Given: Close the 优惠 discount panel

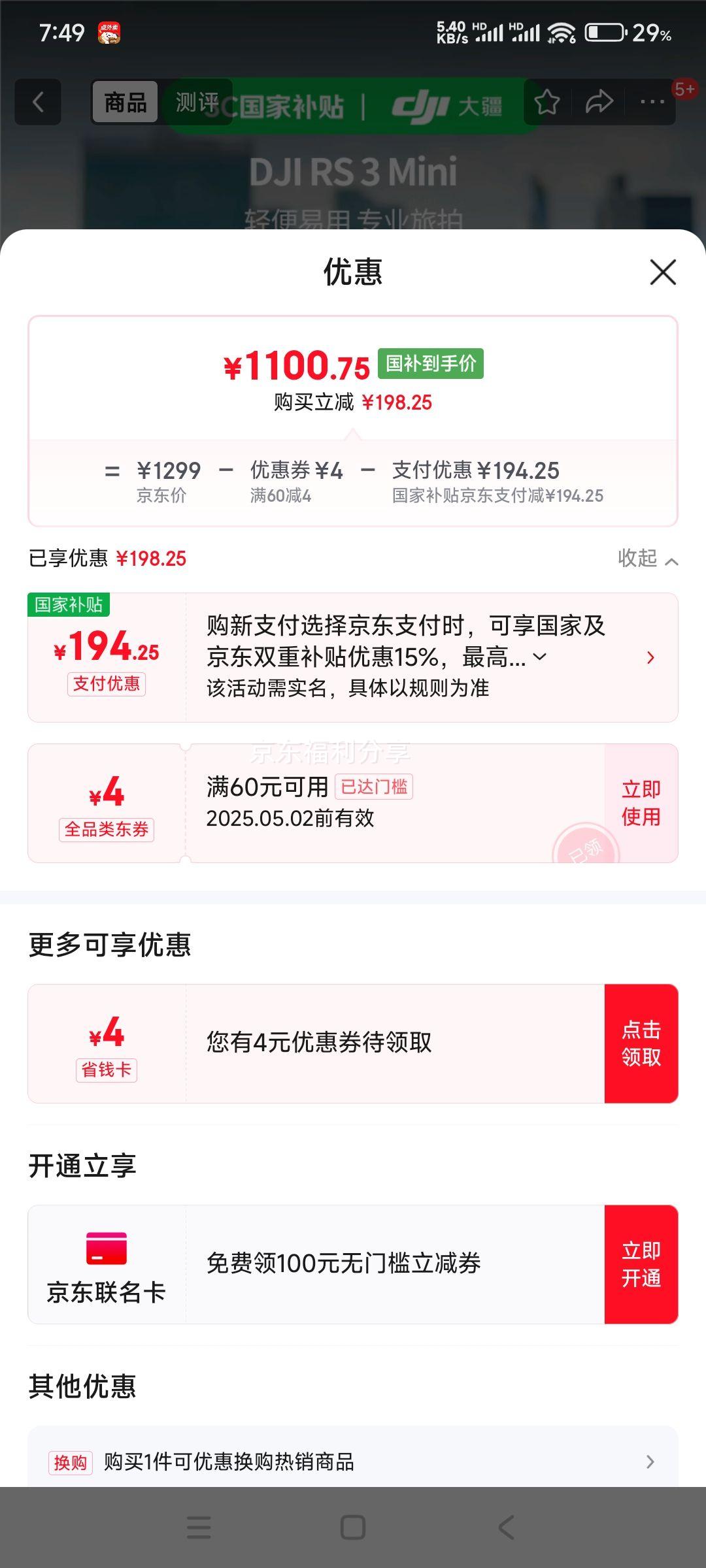Looking at the screenshot, I should click(663, 272).
